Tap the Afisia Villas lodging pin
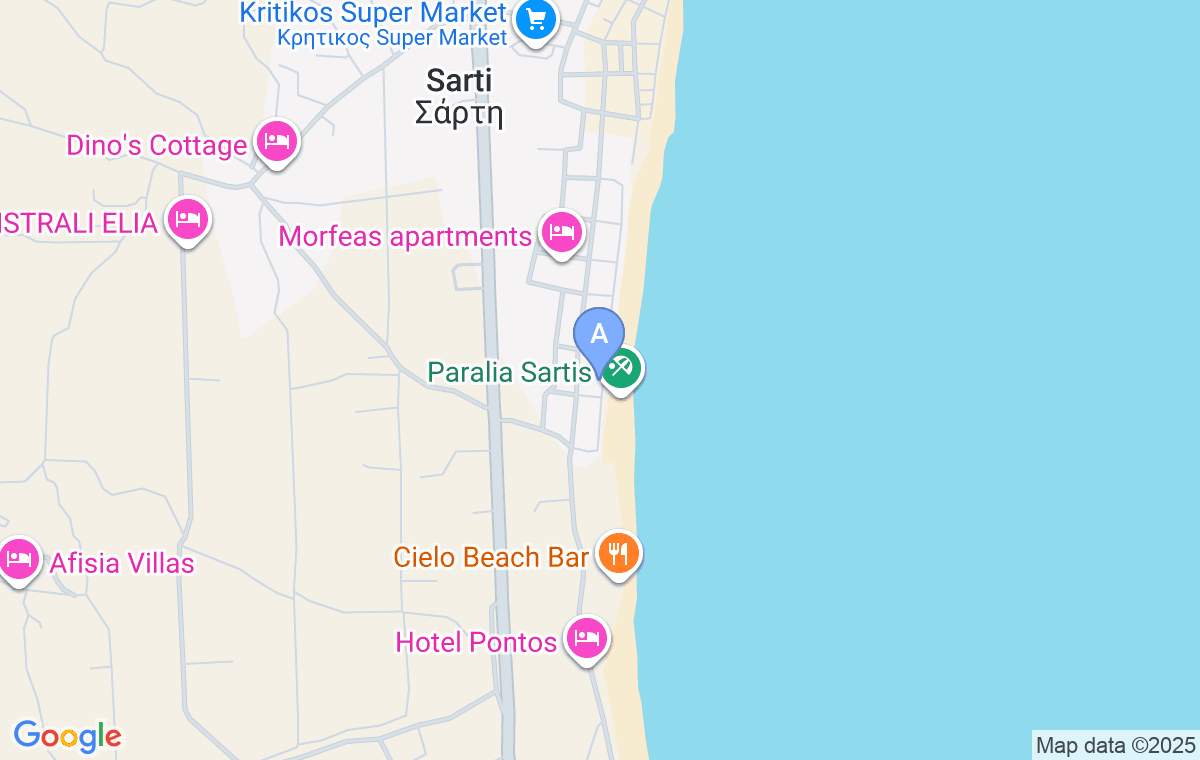The width and height of the screenshot is (1200, 760). pyautogui.click(x=19, y=559)
